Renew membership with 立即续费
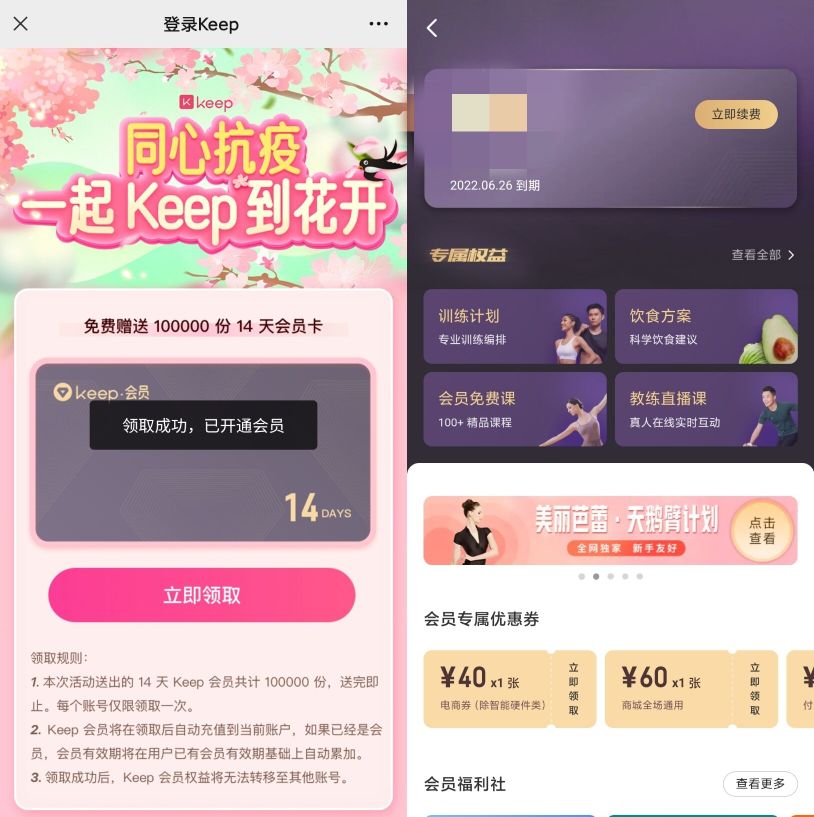 [736, 114]
